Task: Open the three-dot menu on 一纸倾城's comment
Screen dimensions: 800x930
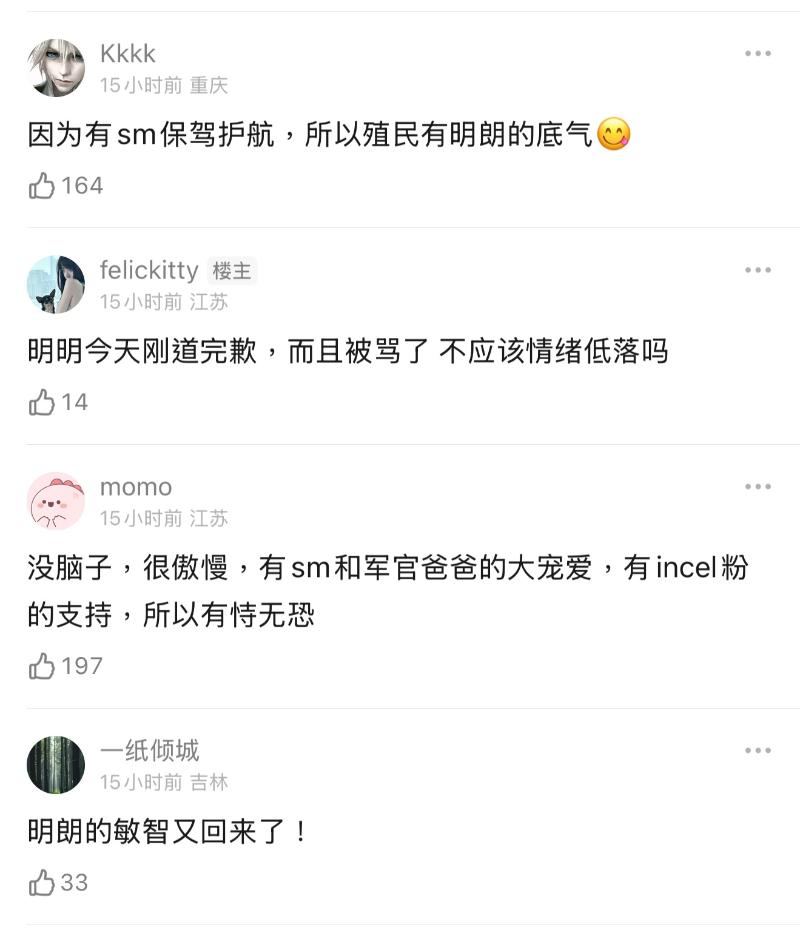Action: click(758, 751)
